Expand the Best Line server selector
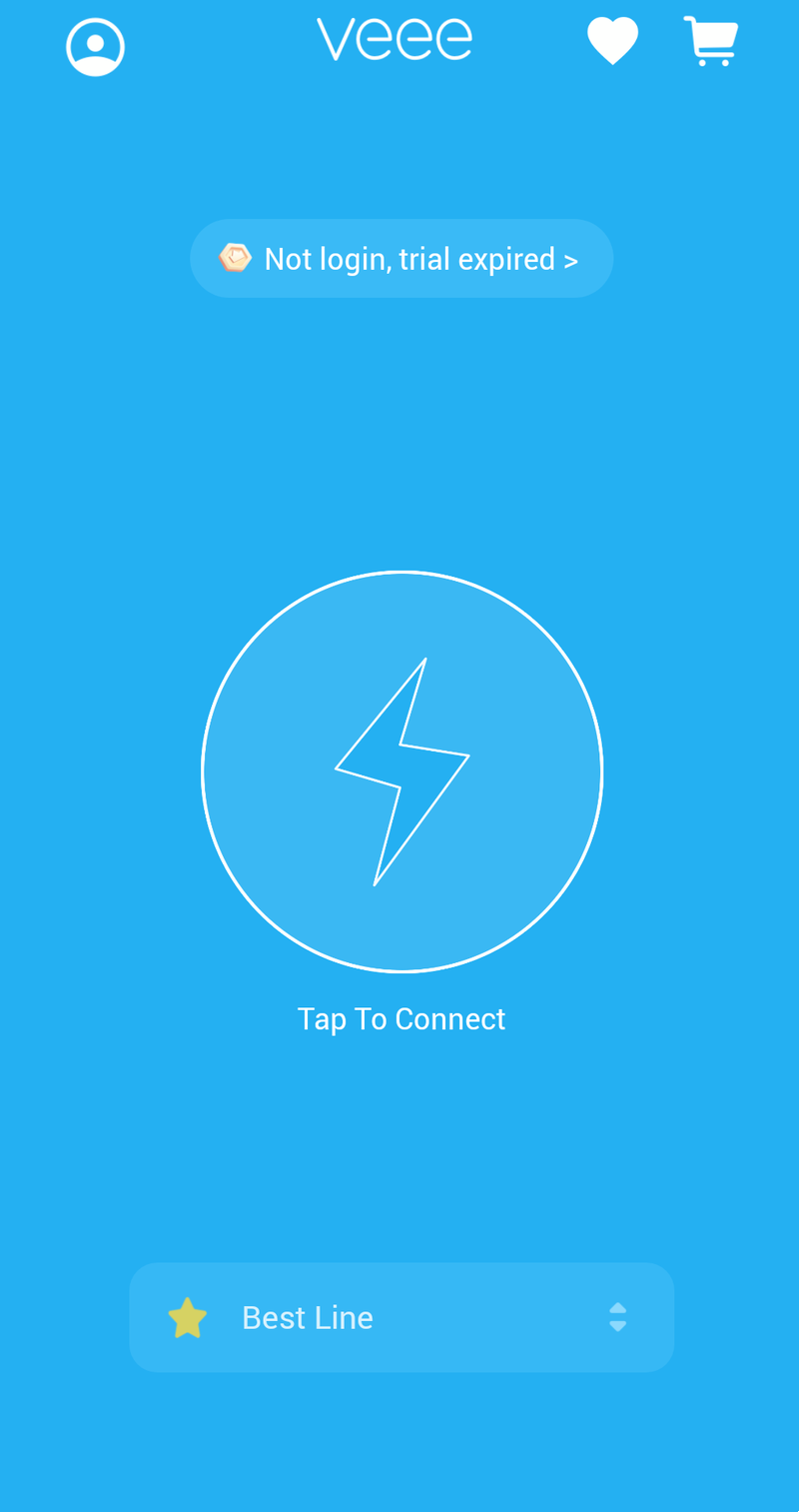This screenshot has width=799, height=1512. (x=401, y=1317)
